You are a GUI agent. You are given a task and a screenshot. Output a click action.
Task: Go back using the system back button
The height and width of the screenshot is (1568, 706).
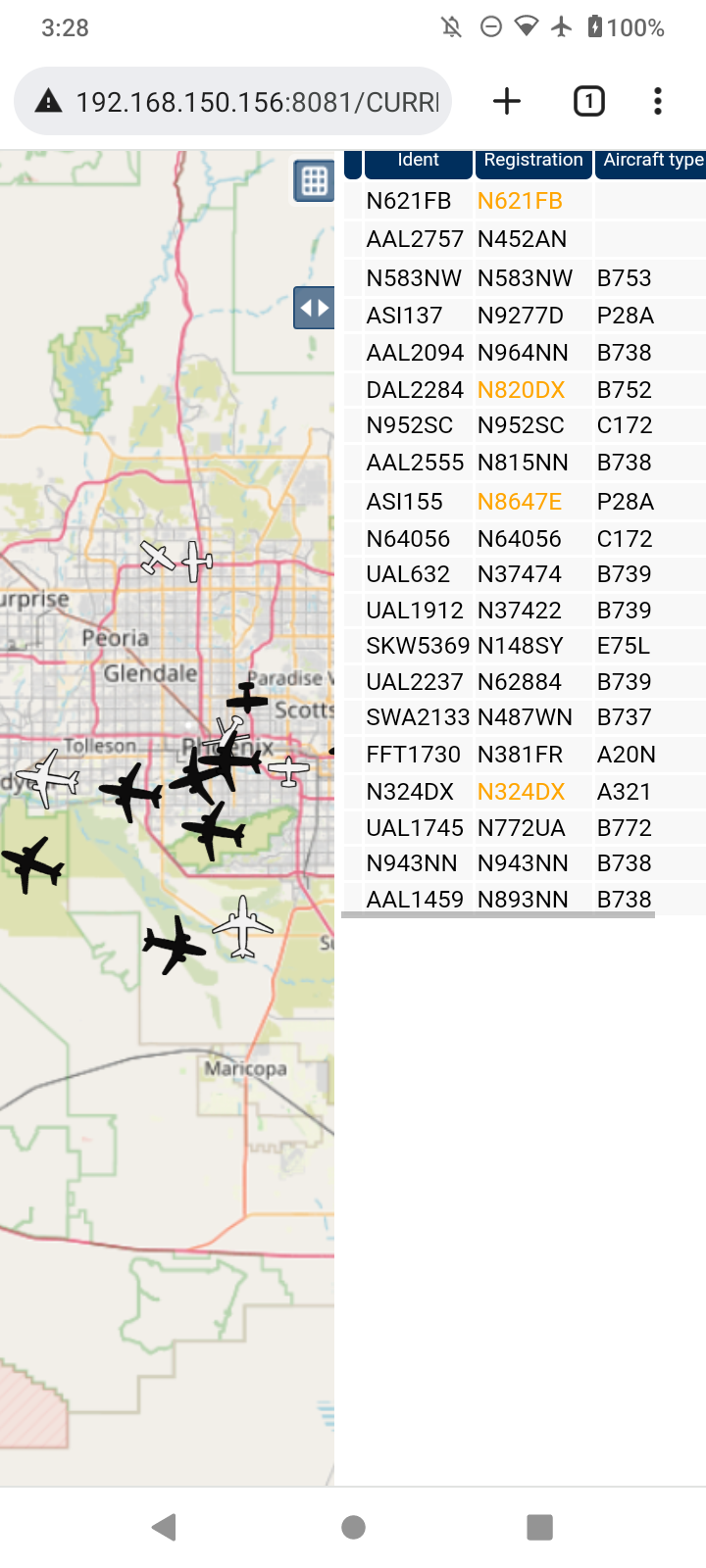coord(165,1527)
